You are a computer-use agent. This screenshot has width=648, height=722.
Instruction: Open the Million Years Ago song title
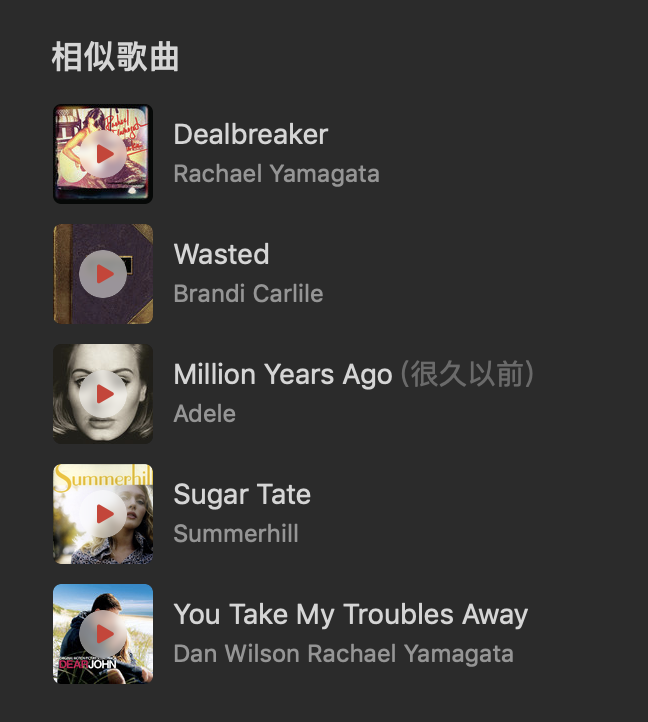pyautogui.click(x=283, y=375)
